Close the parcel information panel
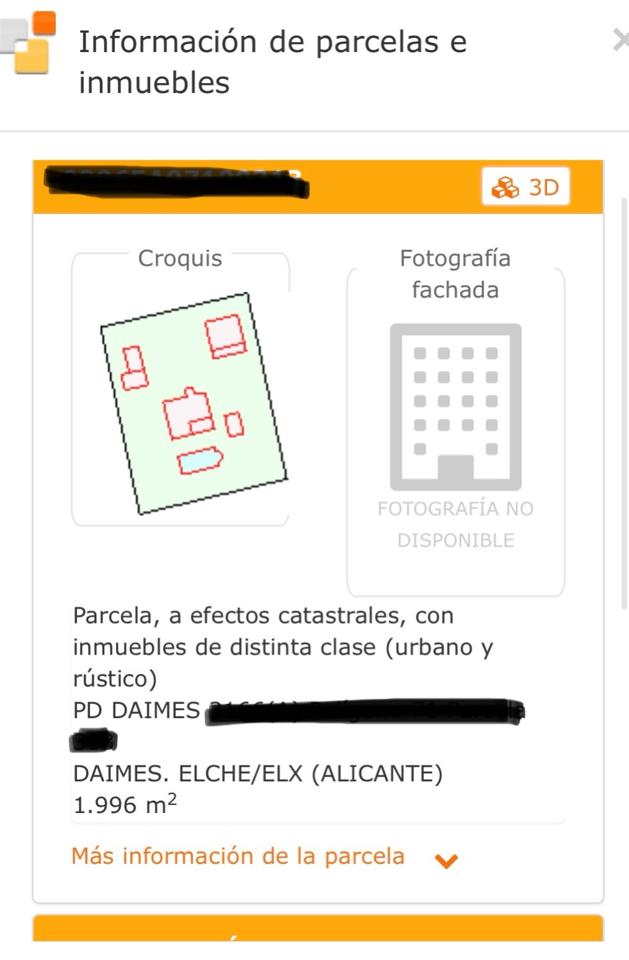 [621, 41]
